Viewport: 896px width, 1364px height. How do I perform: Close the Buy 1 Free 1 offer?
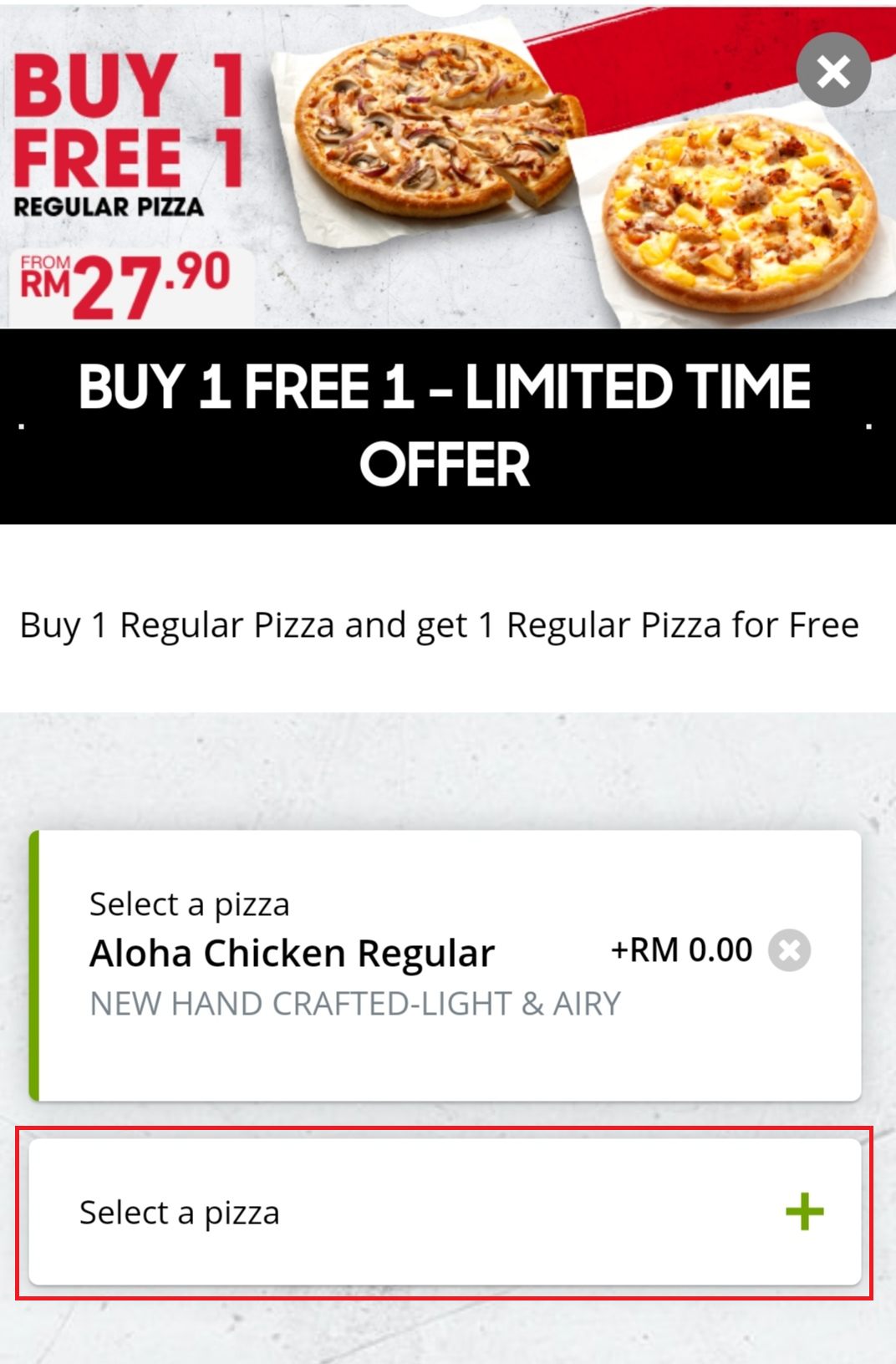click(x=833, y=70)
